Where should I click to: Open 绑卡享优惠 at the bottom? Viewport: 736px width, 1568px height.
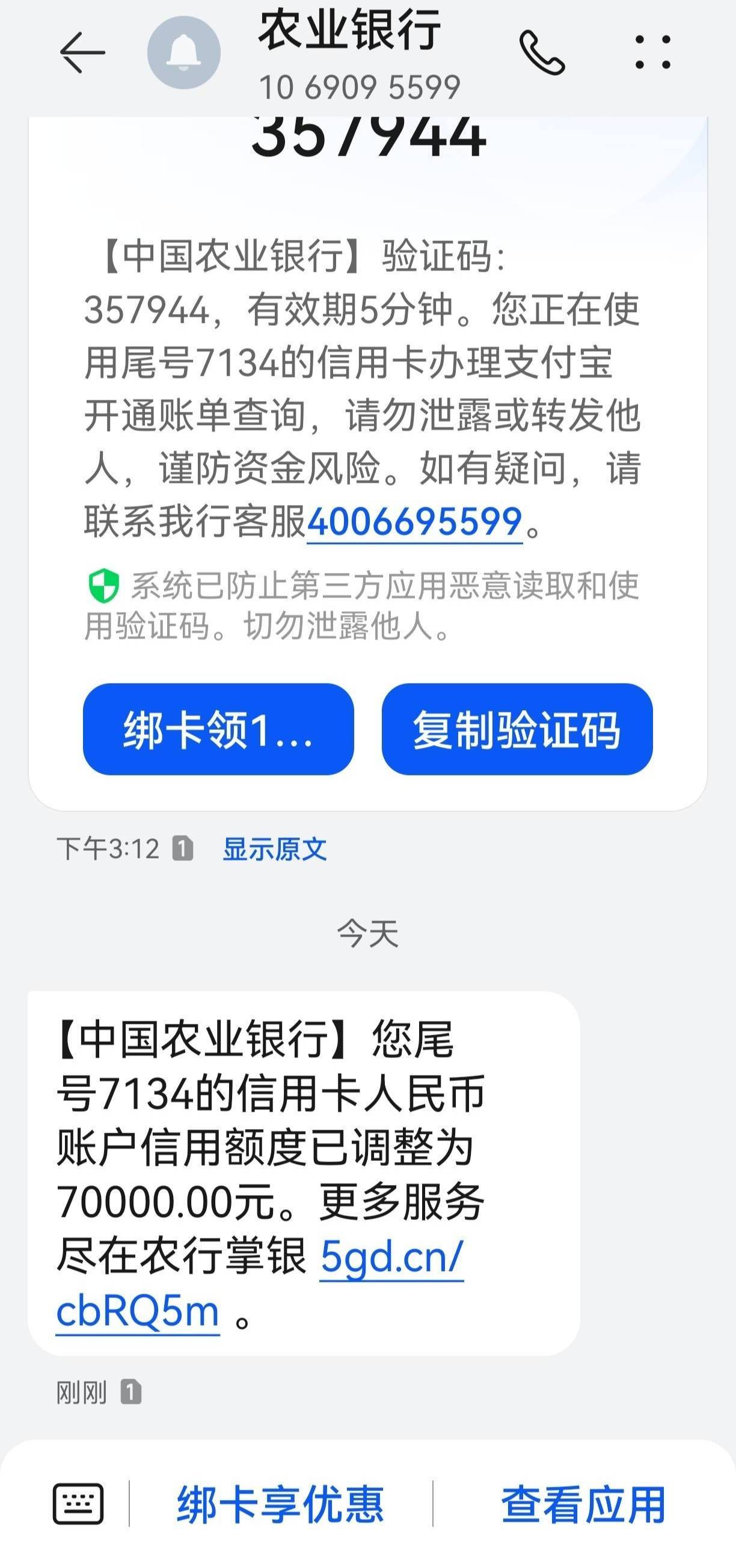coord(281,1504)
